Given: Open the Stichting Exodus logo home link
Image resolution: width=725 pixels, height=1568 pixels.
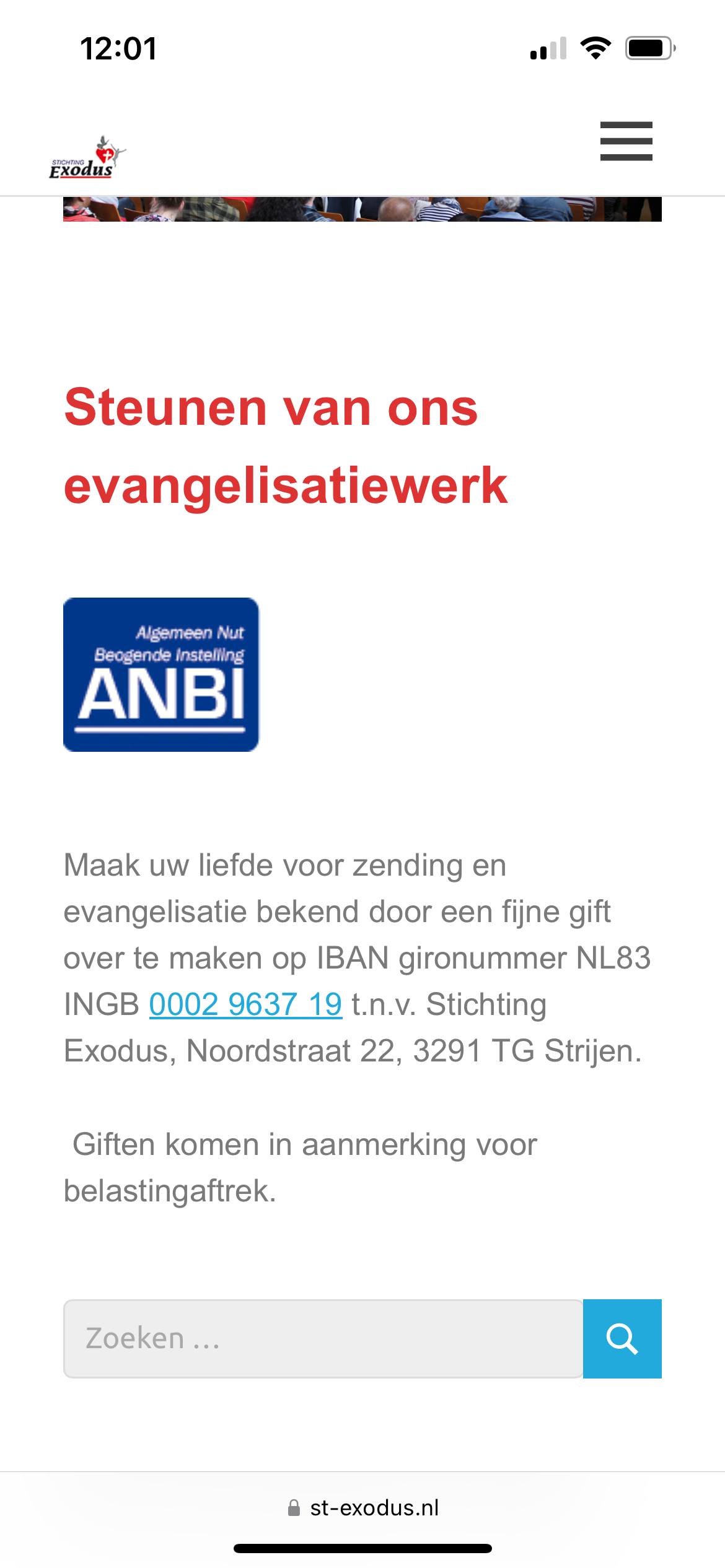Looking at the screenshot, I should coord(87,158).
